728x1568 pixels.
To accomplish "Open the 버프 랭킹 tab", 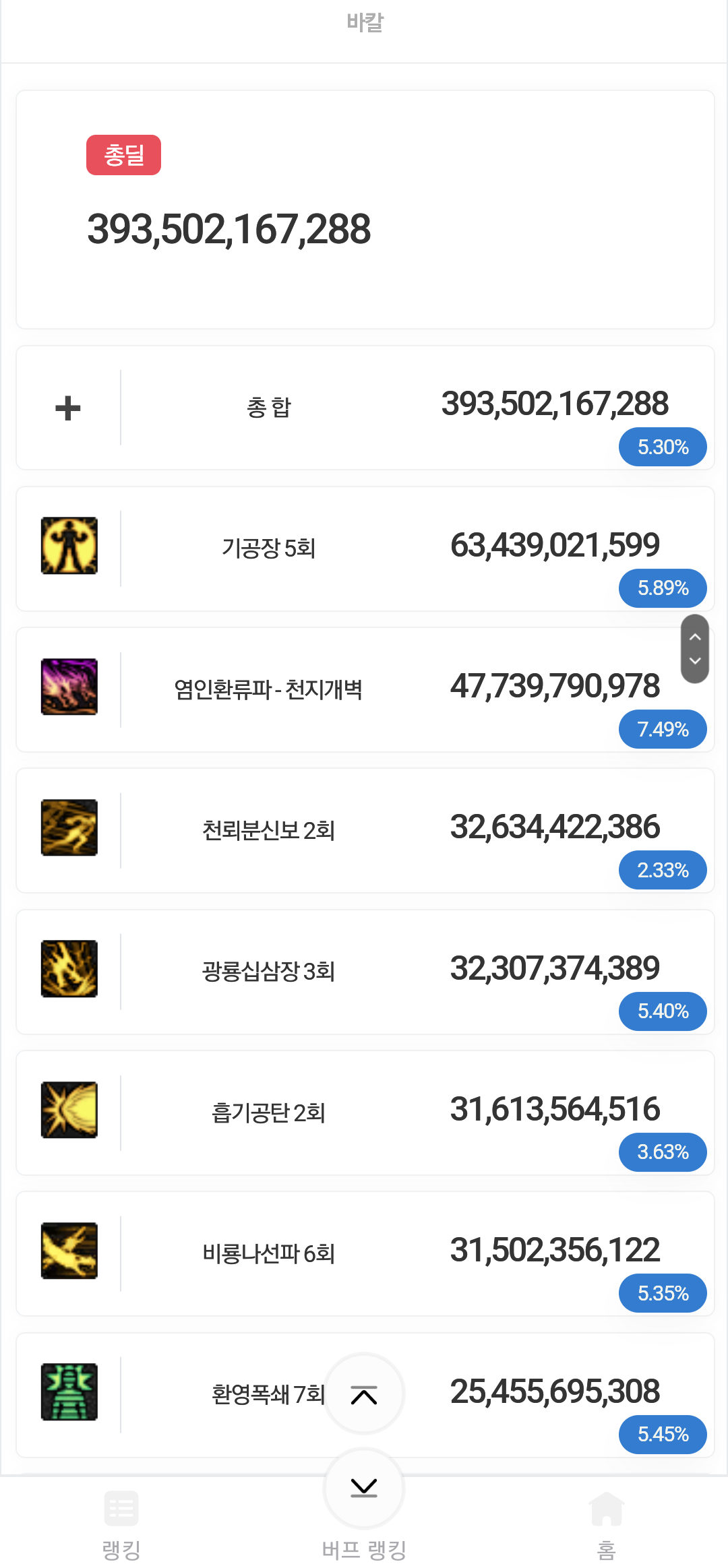I will coord(364,1548).
